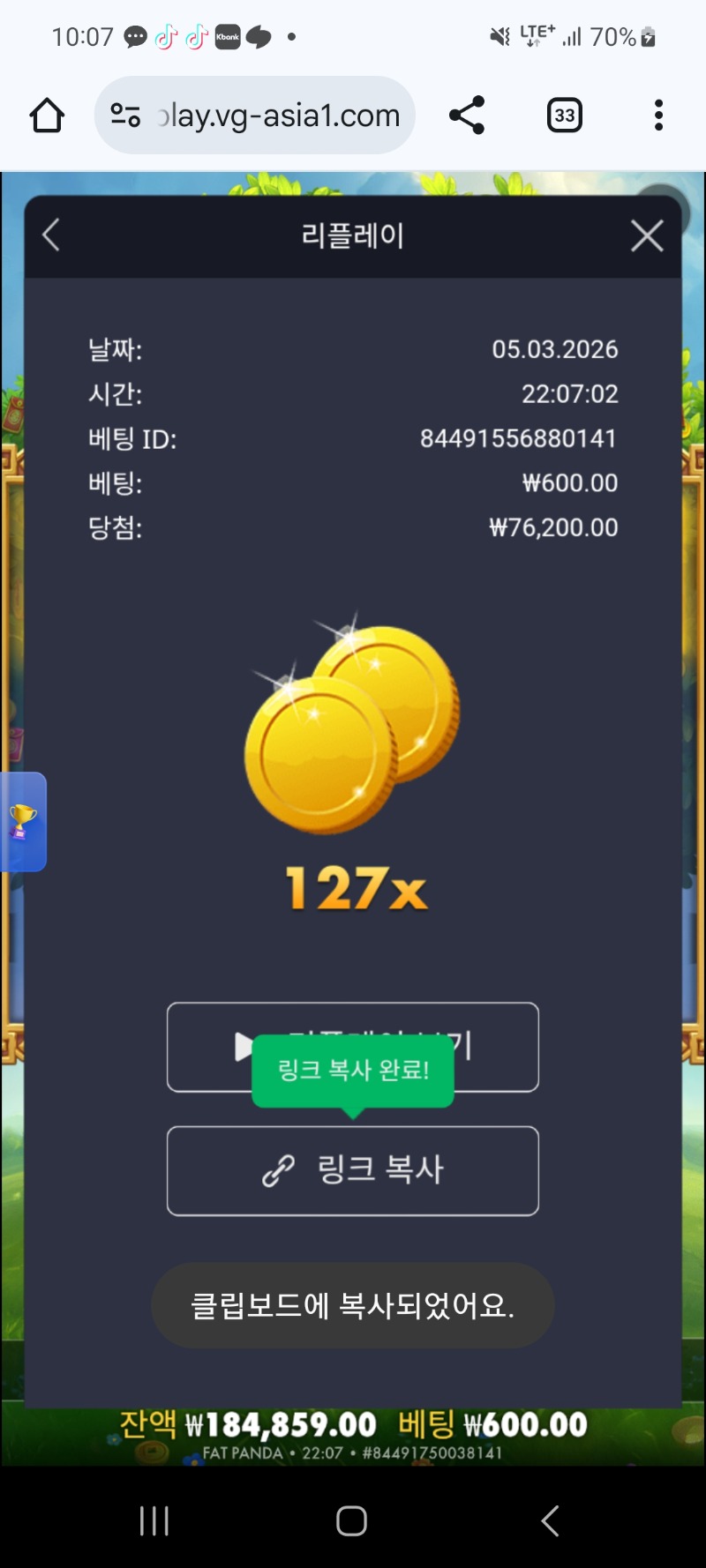Screen dimensions: 706x1568
Task: Open the recent apps view
Action: coord(154,1520)
